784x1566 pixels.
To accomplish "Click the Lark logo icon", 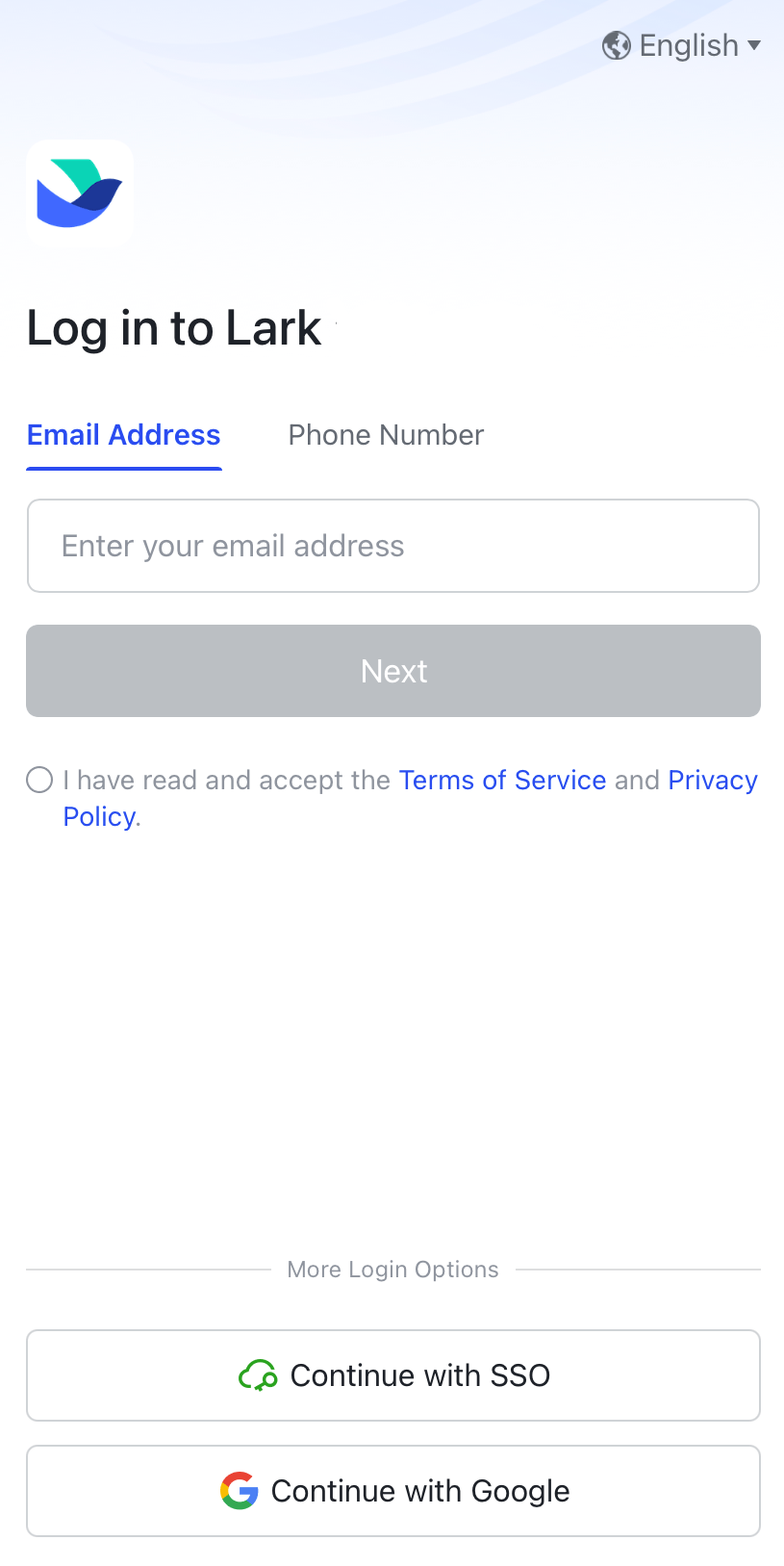I will click(80, 192).
